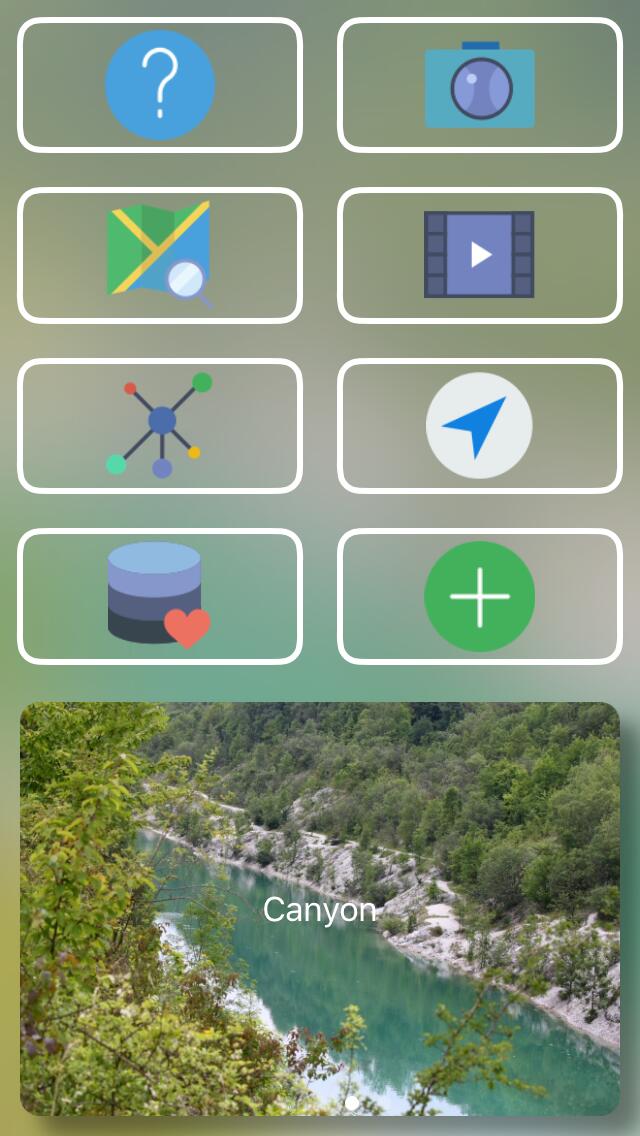Open the help question mark tile
The height and width of the screenshot is (1136, 640).
(160, 85)
